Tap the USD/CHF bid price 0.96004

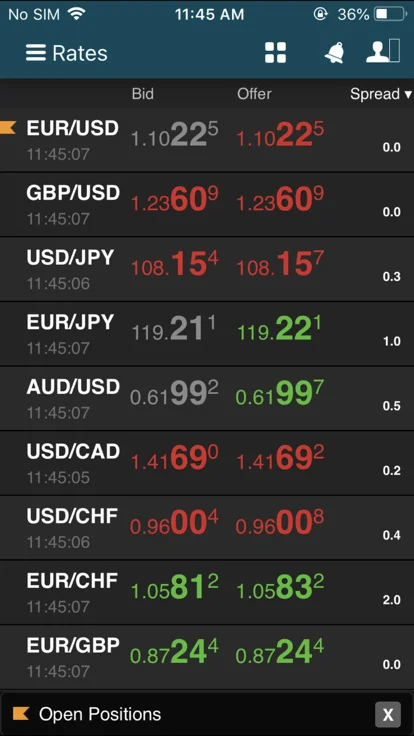click(174, 523)
